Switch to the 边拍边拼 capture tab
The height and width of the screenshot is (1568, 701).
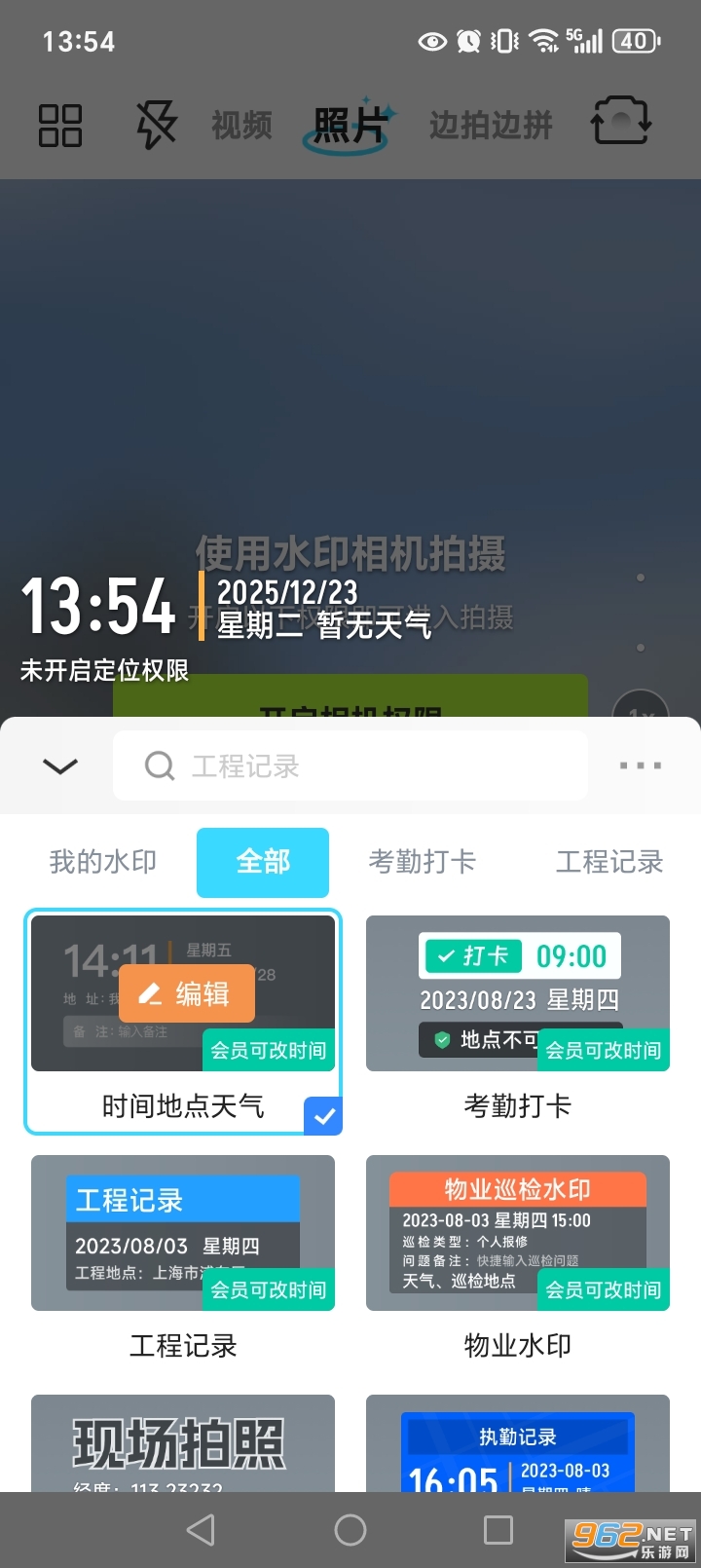(x=491, y=124)
